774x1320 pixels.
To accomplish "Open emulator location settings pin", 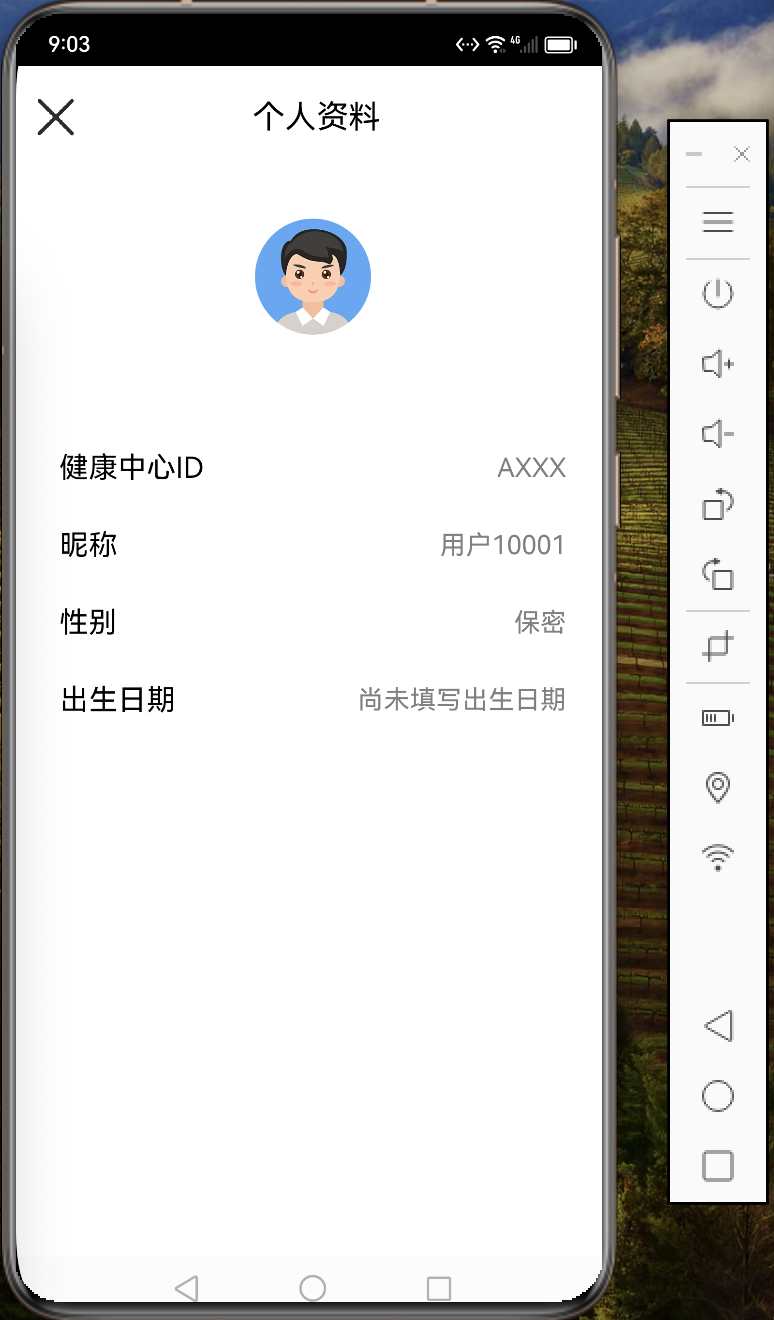I will pyautogui.click(x=718, y=788).
